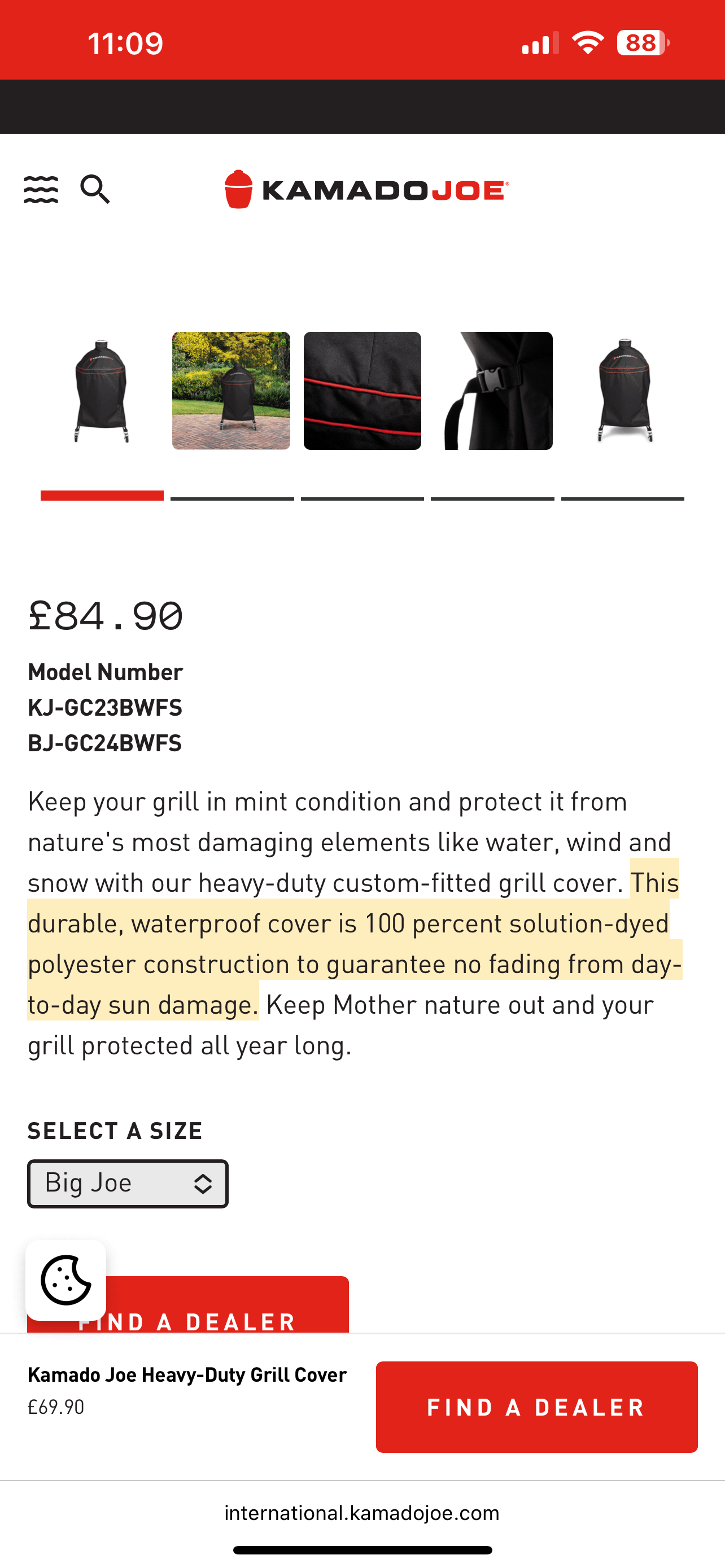Tap the Kamado Joe logo to go home
Viewport: 725px width, 1568px height.
pos(366,189)
